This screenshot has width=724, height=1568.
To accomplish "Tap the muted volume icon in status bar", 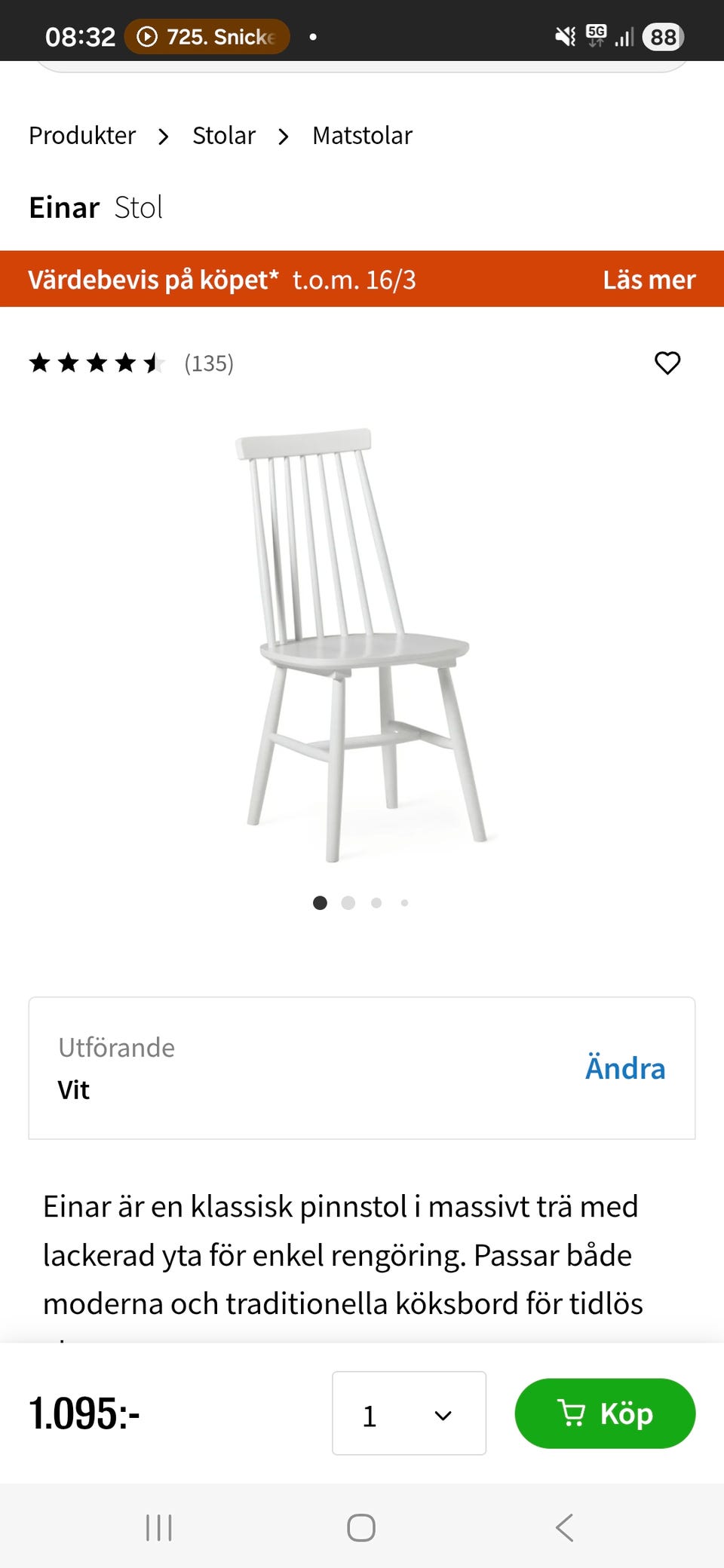I will click(x=564, y=35).
